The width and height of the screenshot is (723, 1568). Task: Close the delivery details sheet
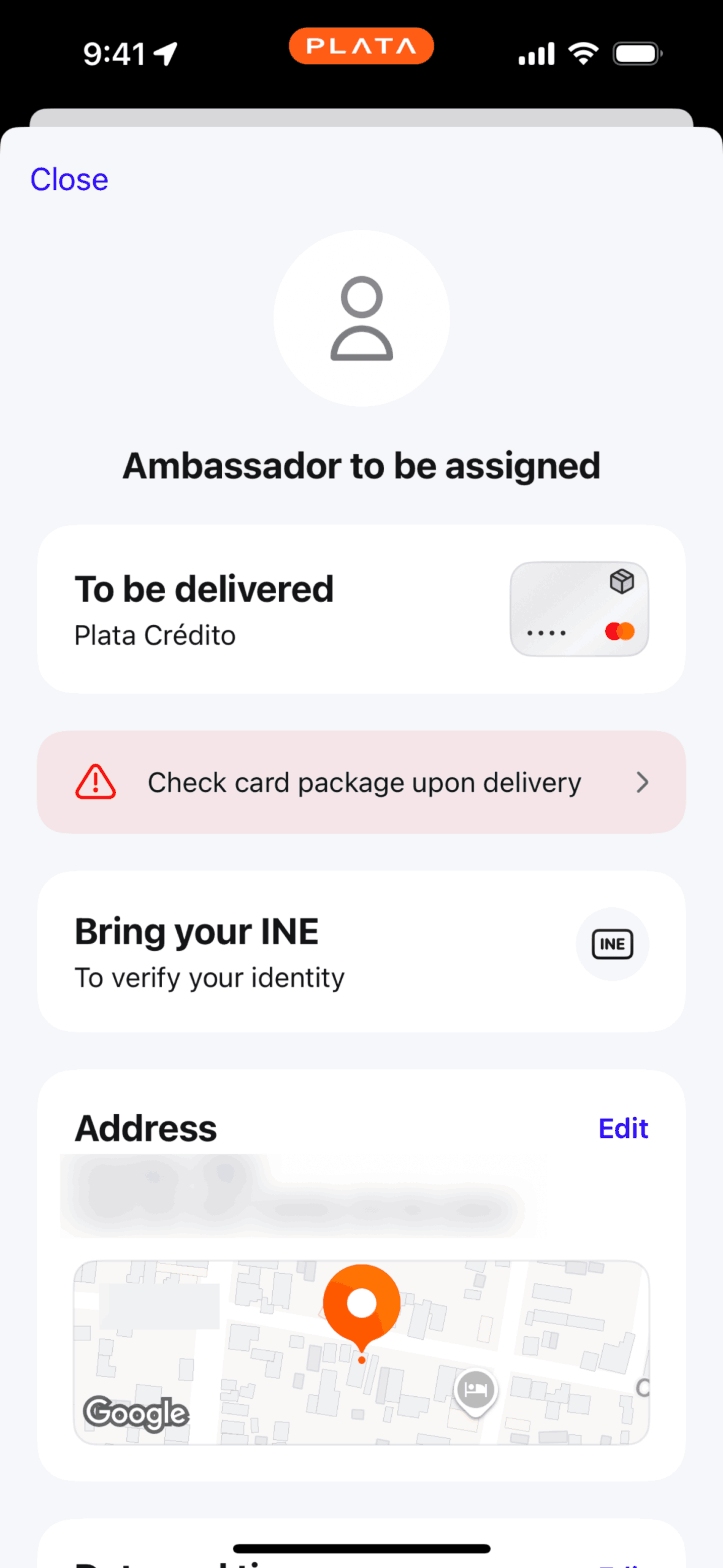(x=69, y=180)
